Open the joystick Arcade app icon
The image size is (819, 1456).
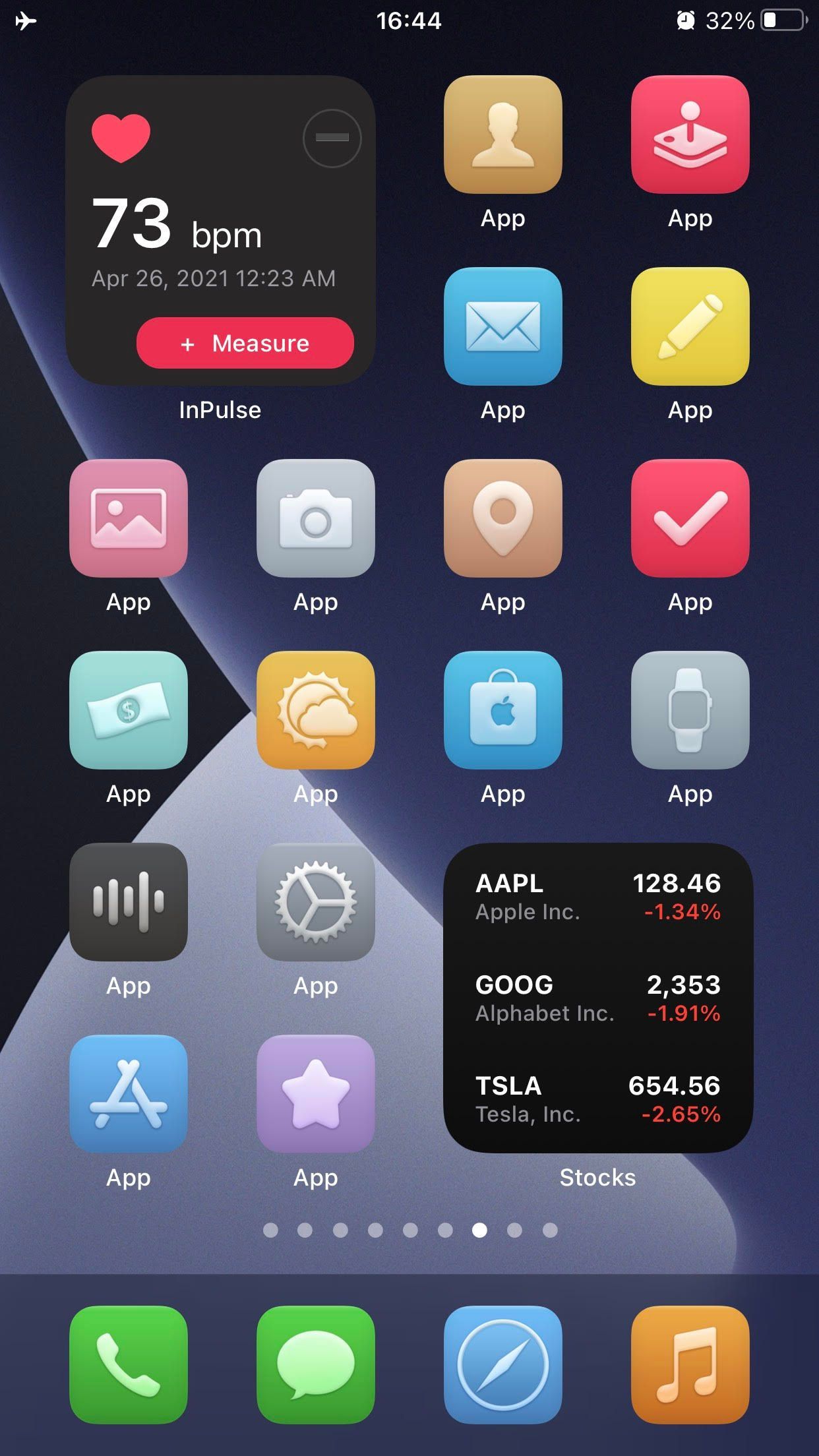(x=690, y=135)
